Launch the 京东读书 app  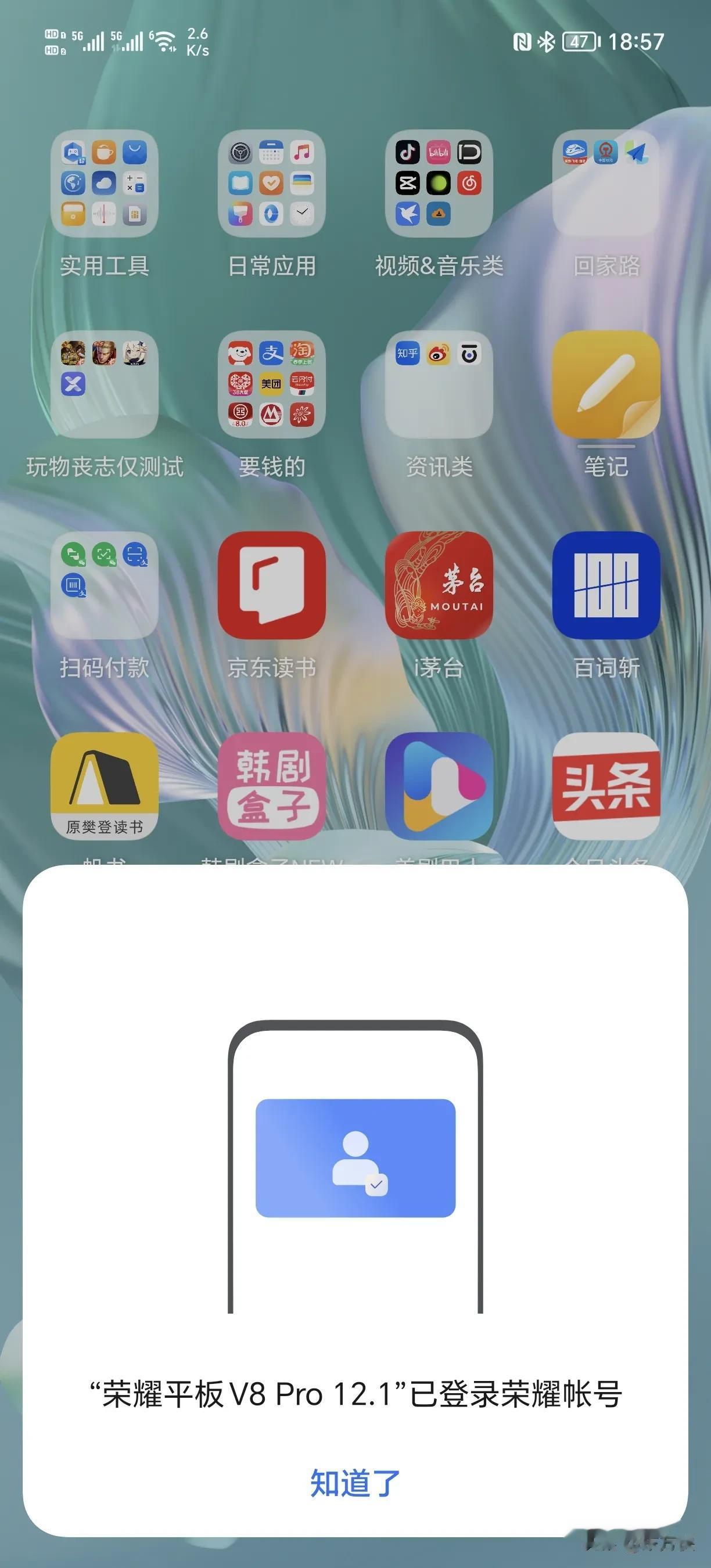click(x=271, y=585)
